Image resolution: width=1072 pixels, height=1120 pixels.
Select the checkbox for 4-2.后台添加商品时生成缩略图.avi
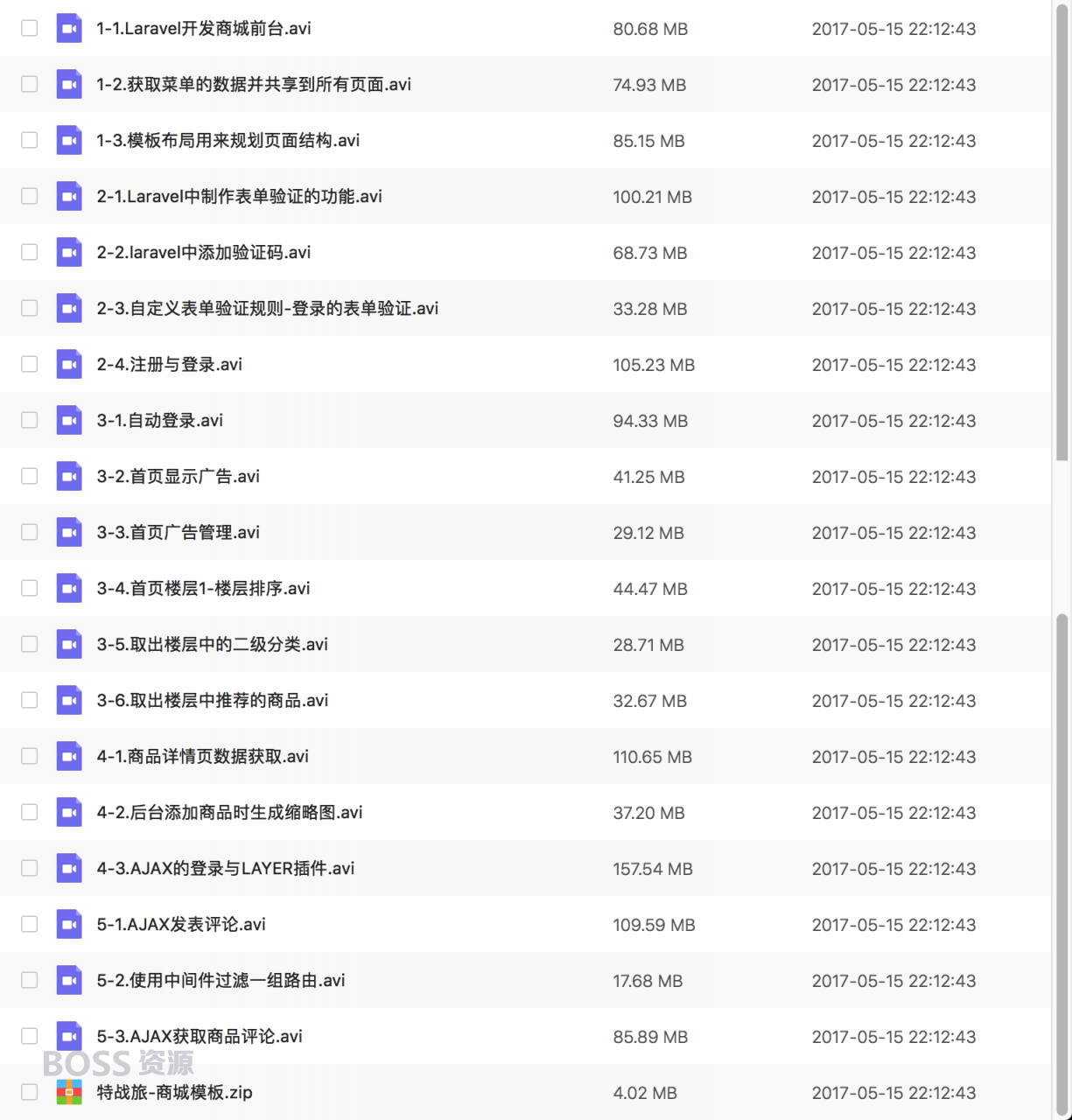click(29, 812)
